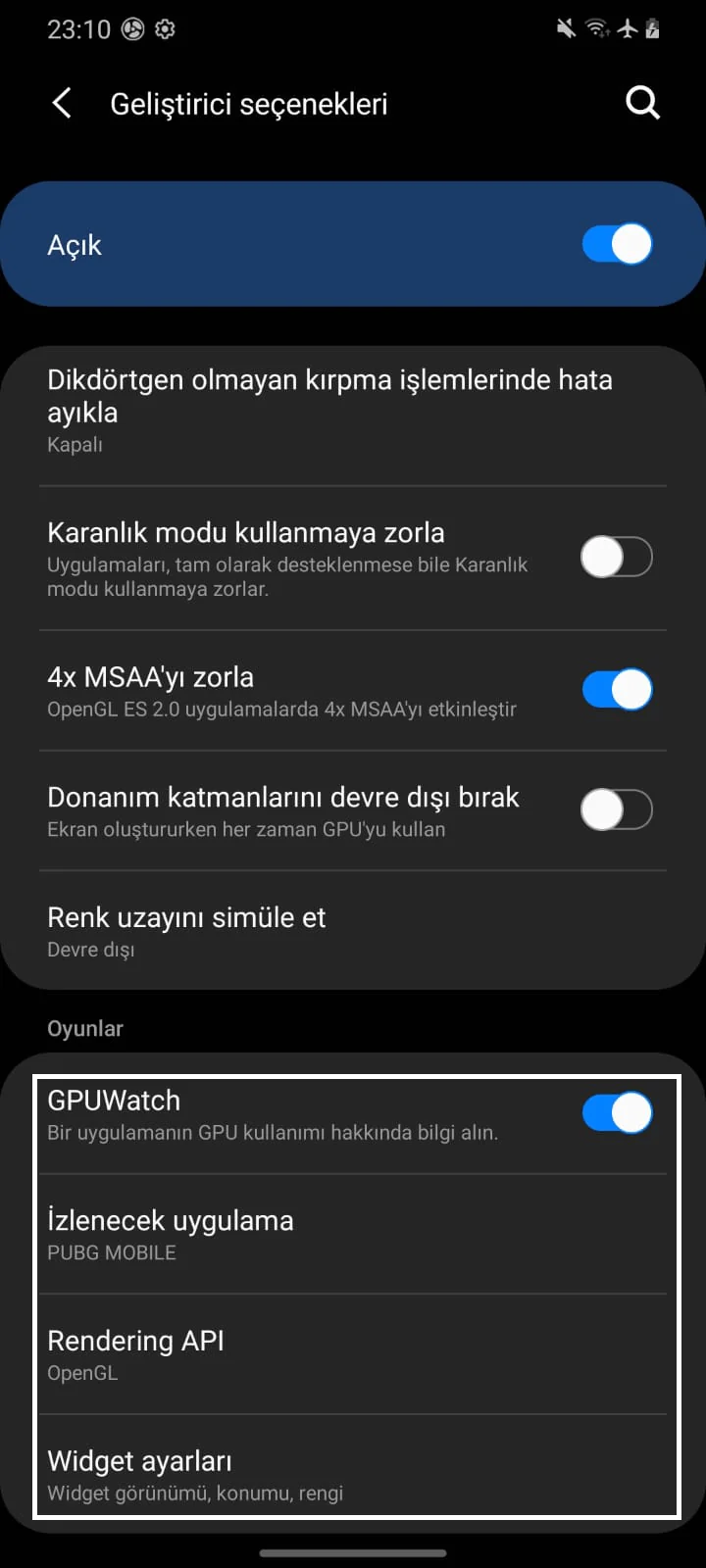Tap the back arrow to leave Developer options
Screen dimensions: 706x1568
(x=62, y=102)
